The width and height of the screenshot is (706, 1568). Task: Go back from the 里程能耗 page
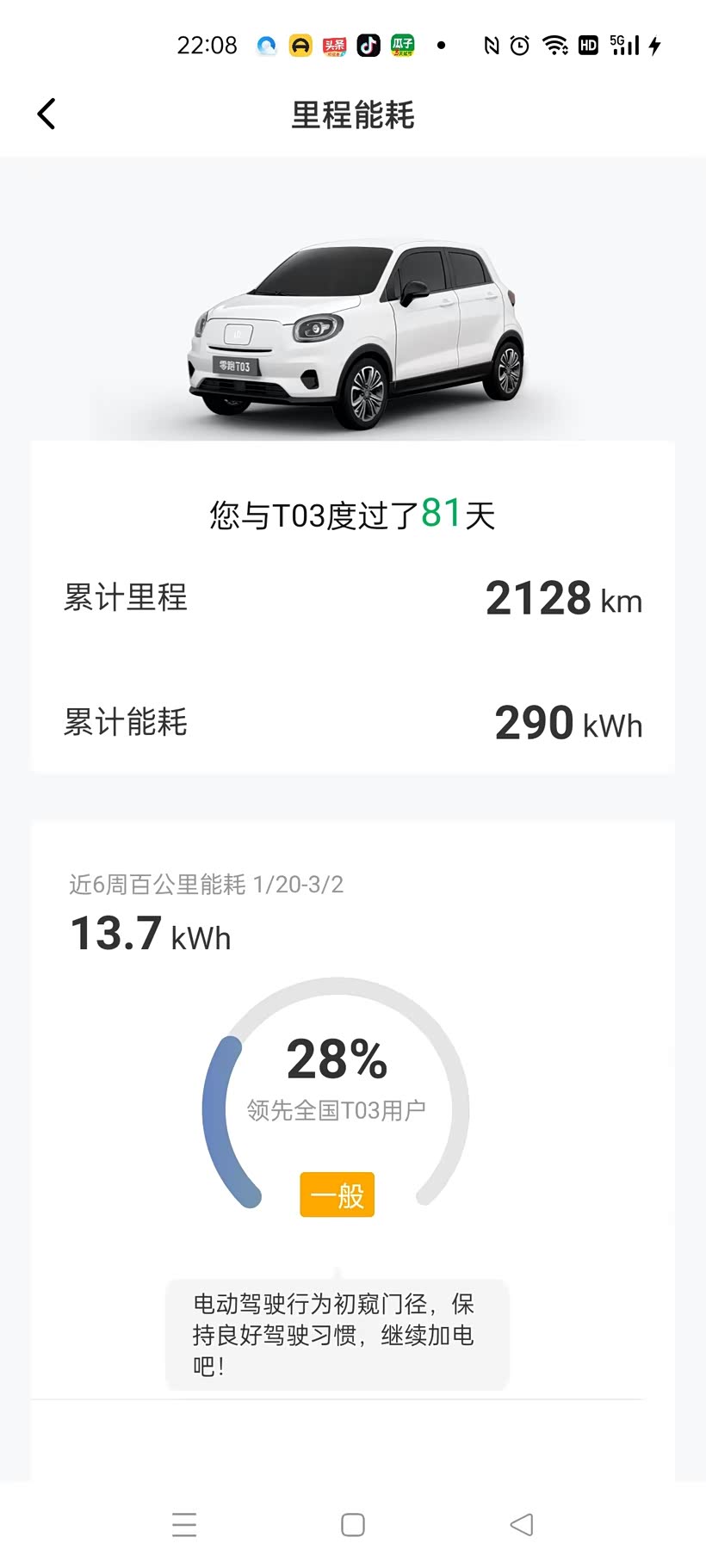point(46,114)
